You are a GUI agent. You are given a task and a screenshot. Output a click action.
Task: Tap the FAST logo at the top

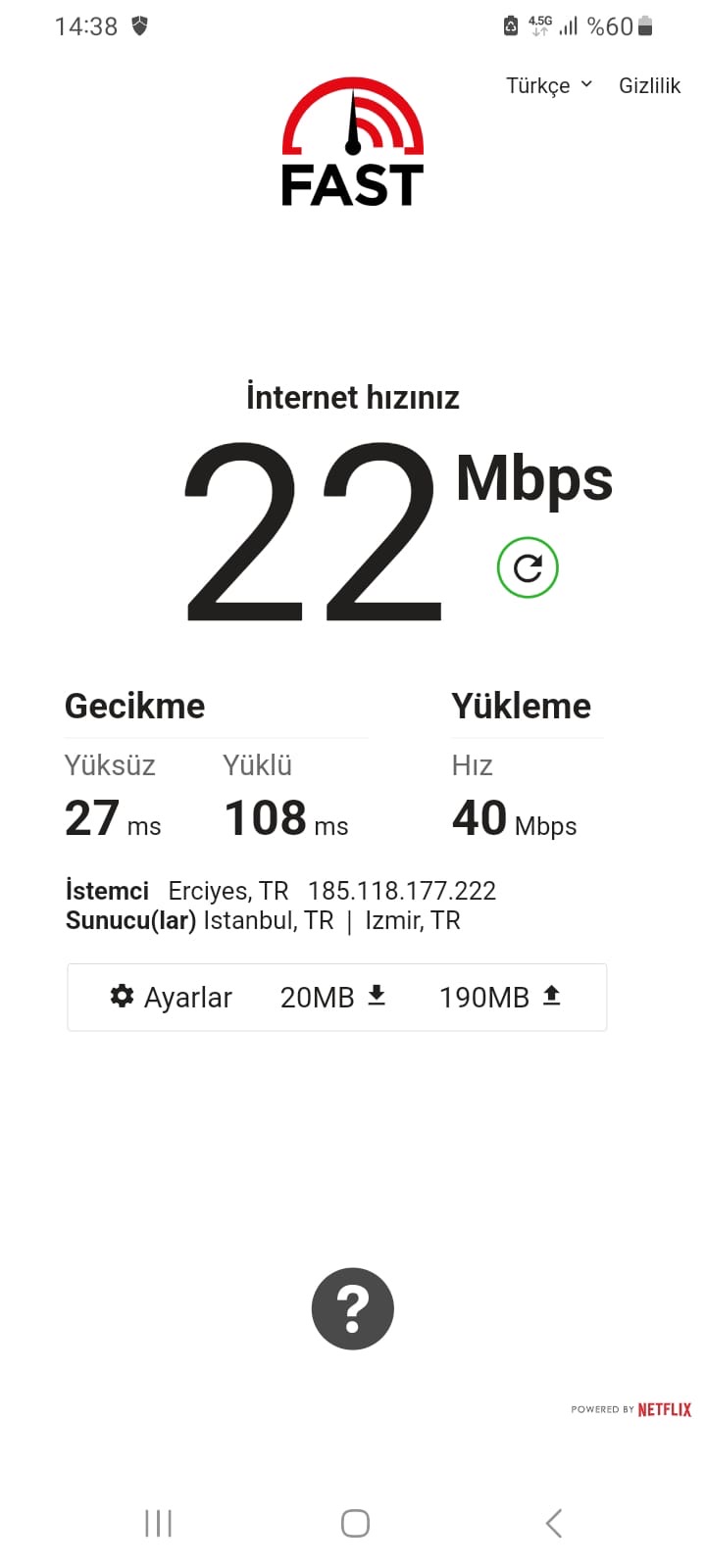(353, 143)
